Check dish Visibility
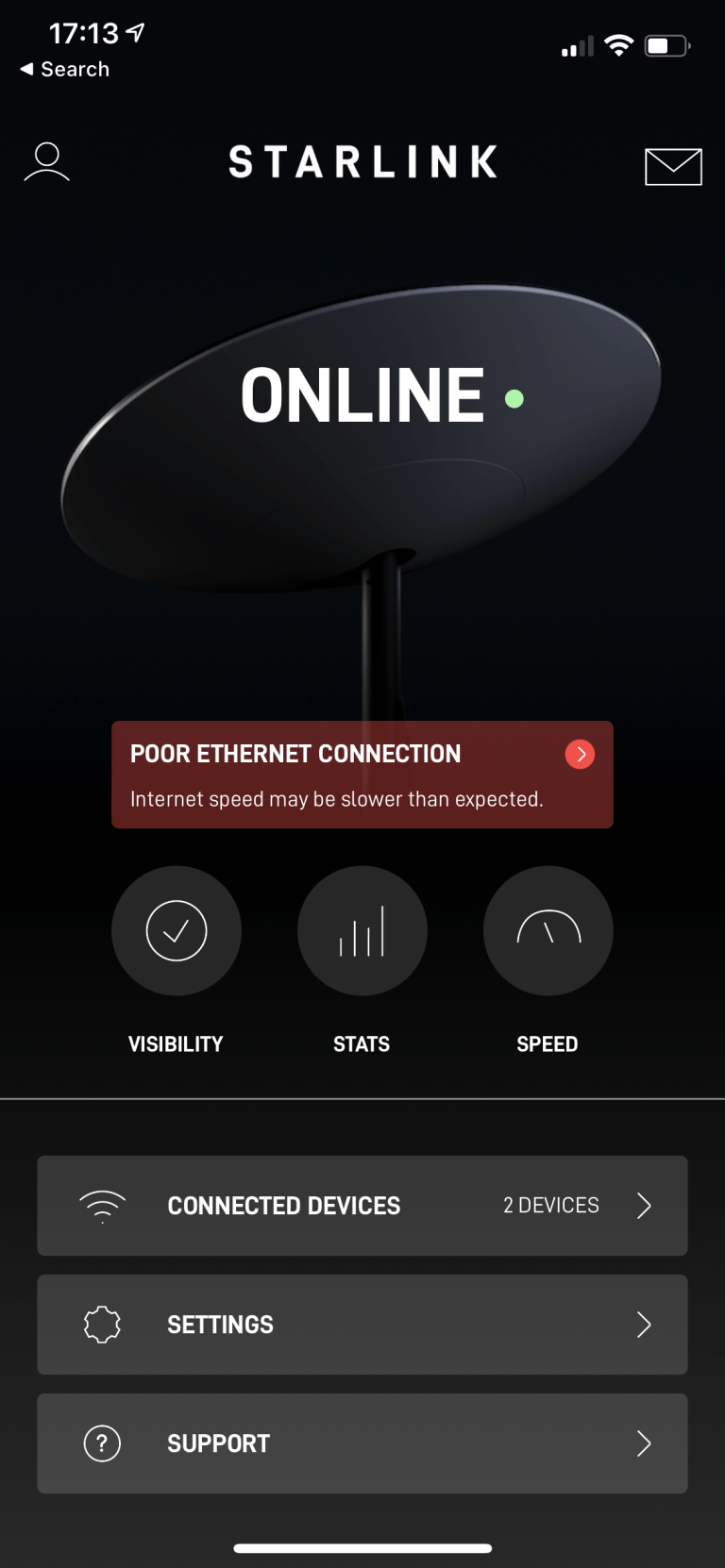This screenshot has height=1568, width=725. [x=177, y=931]
